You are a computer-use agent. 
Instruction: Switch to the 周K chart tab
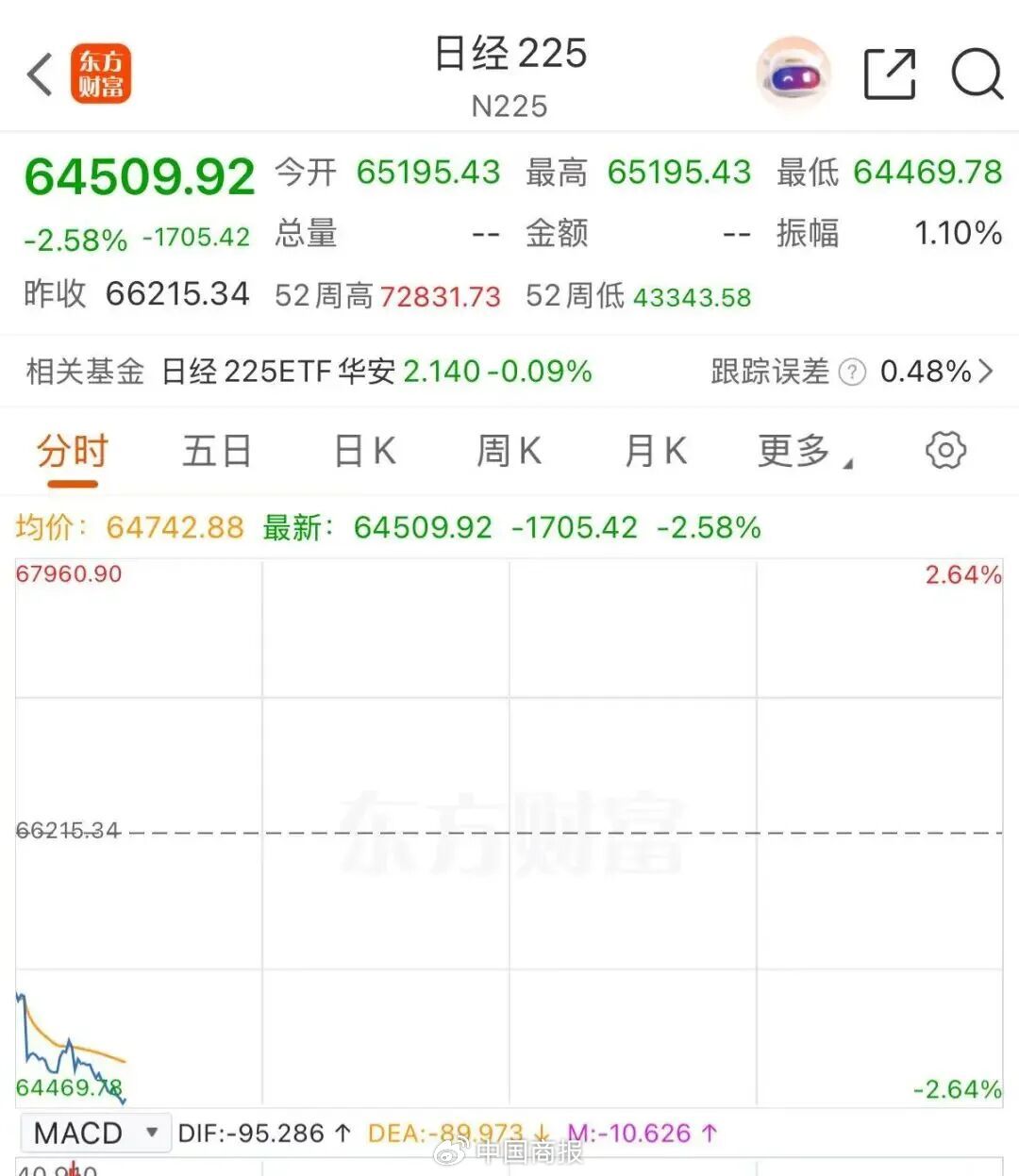point(509,452)
